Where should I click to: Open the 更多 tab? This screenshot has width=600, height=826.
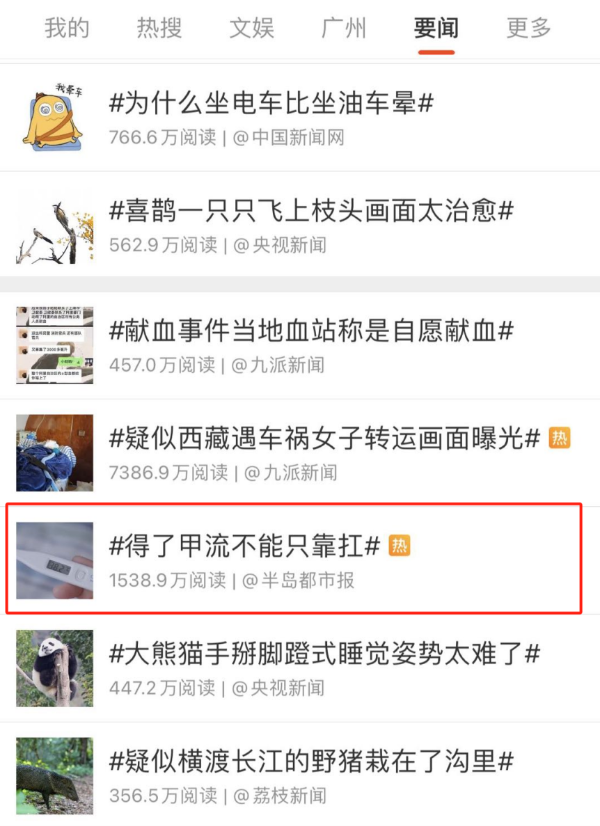pos(528,28)
